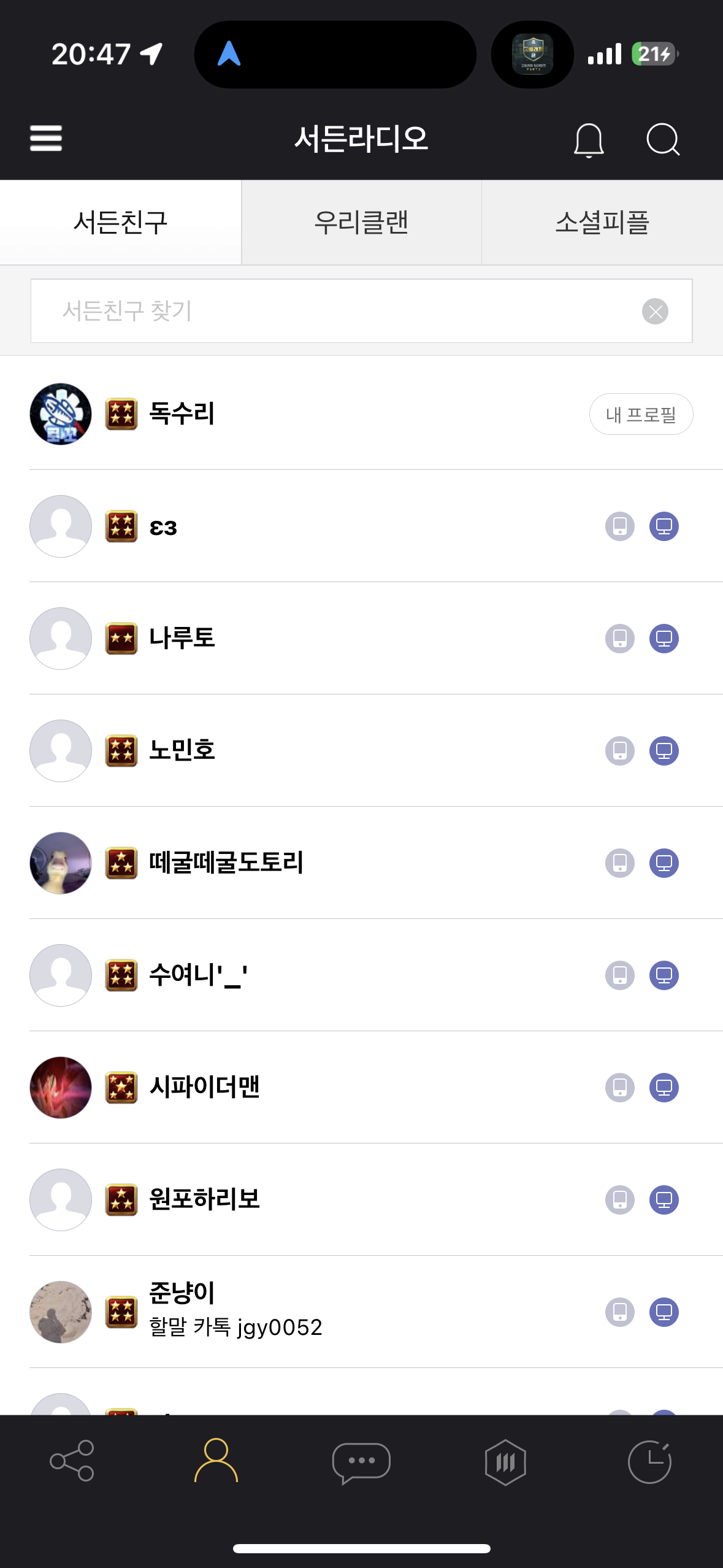Open the hamburger drawer menu
This screenshot has height=1568, width=723.
tap(46, 138)
